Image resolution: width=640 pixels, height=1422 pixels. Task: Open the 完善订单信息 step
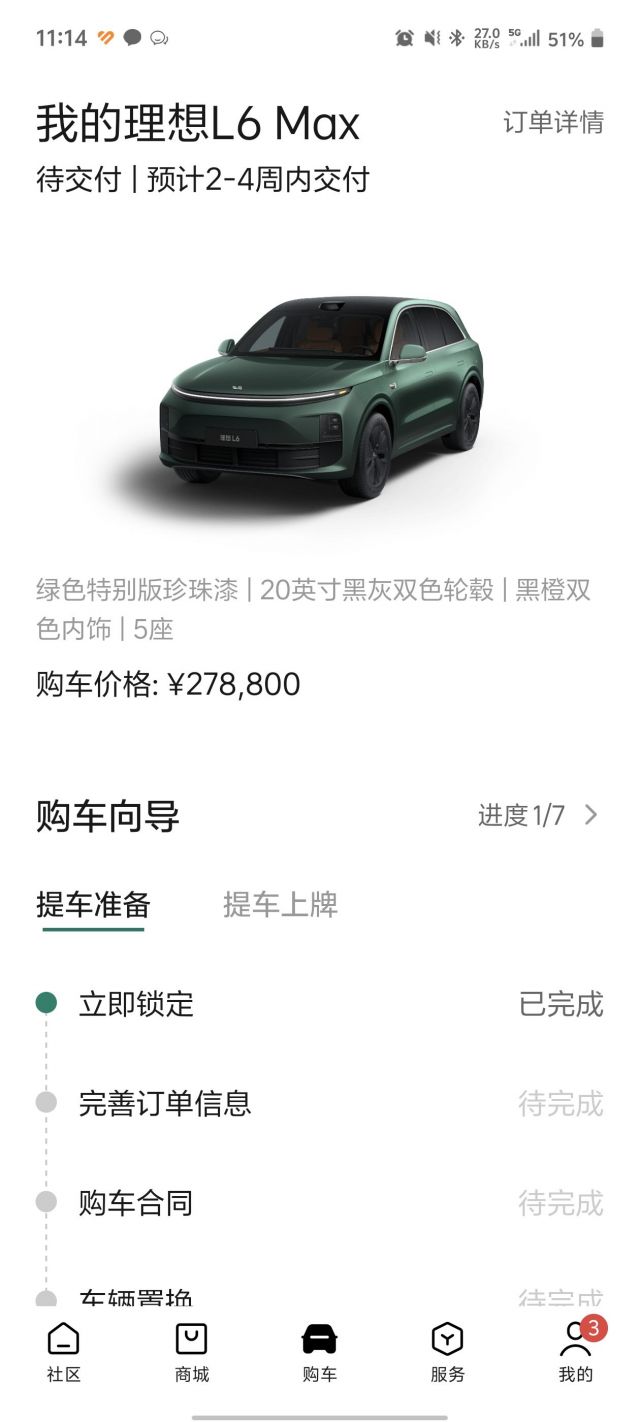point(165,1103)
